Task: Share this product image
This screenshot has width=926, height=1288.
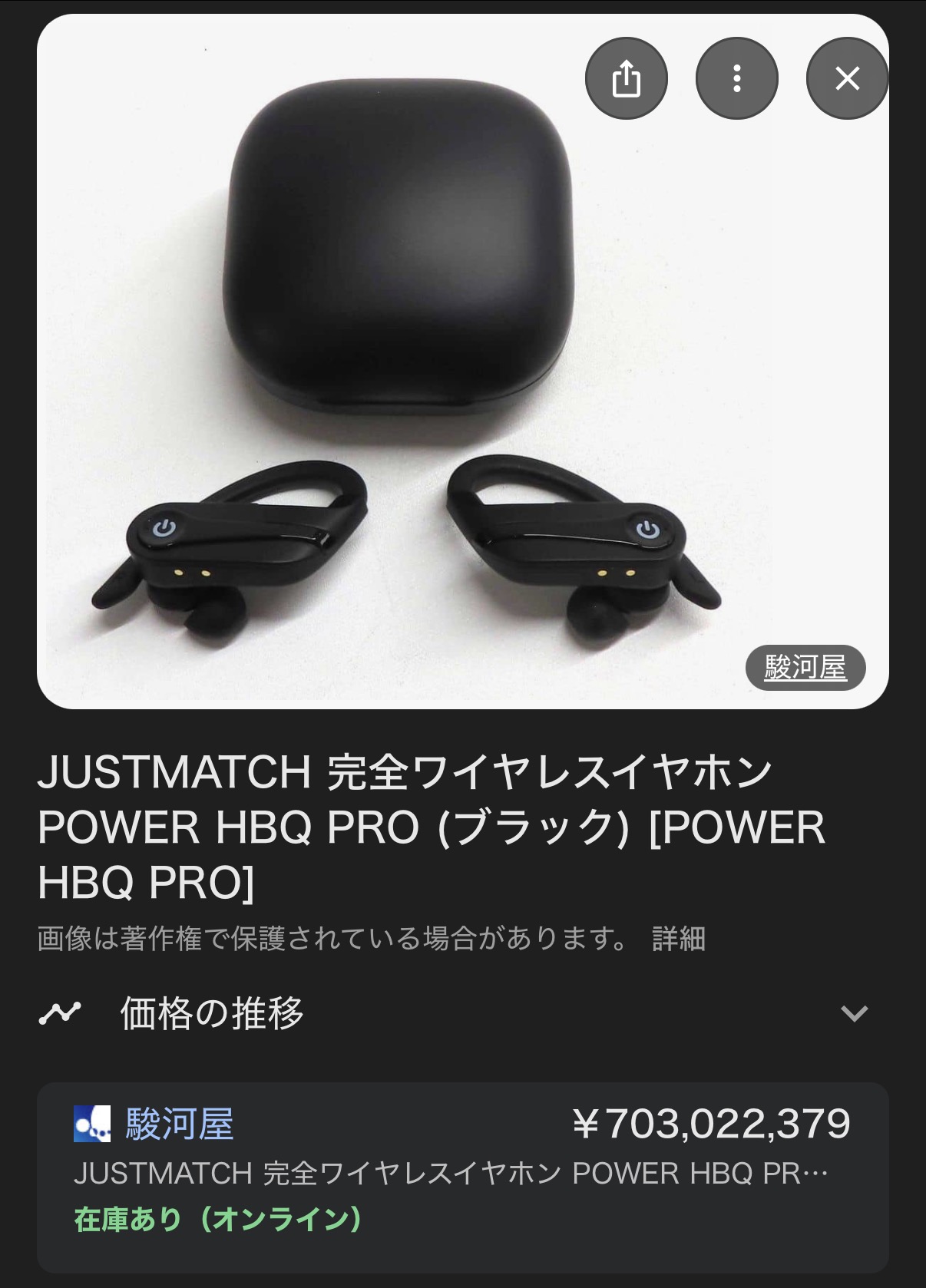Action: pyautogui.click(x=626, y=78)
